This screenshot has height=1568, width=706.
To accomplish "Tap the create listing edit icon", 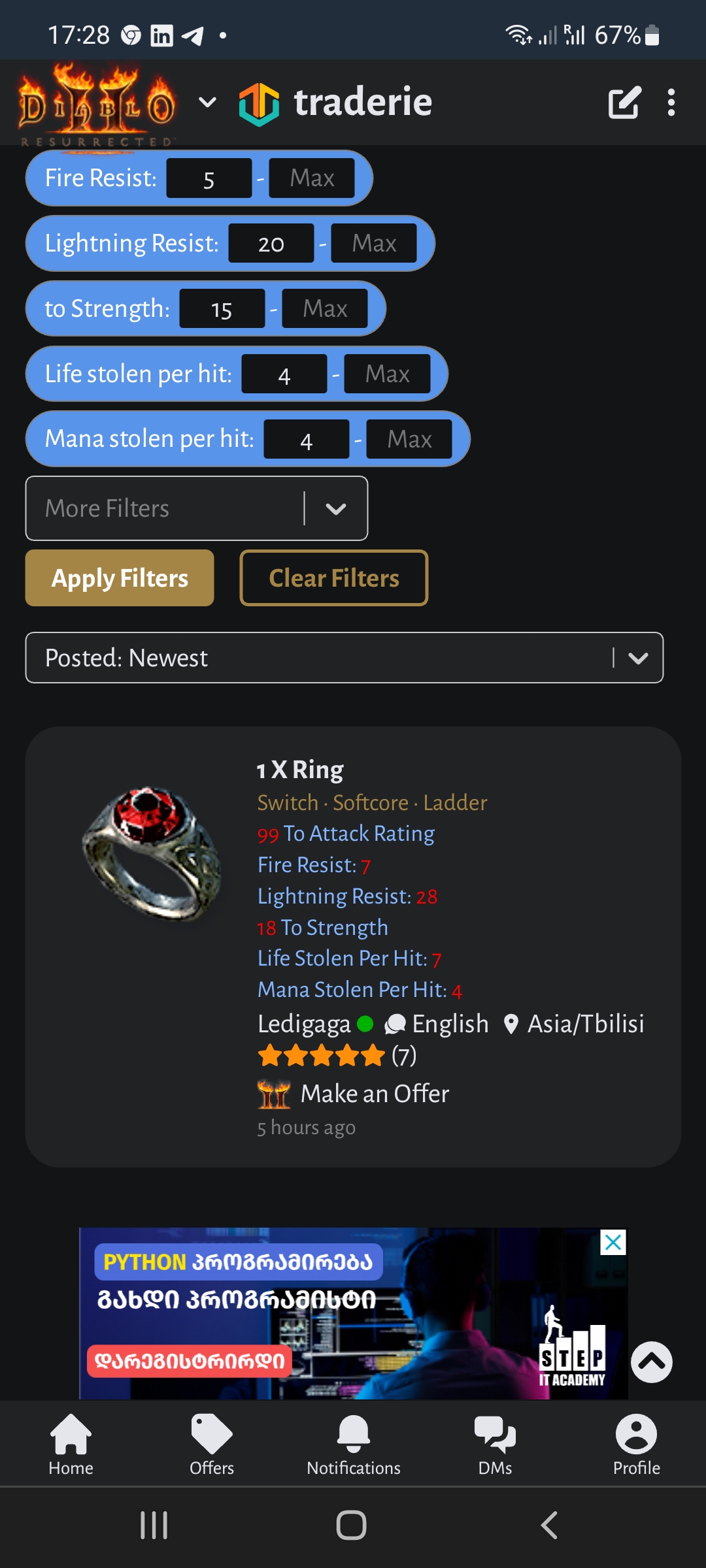I will [624, 103].
